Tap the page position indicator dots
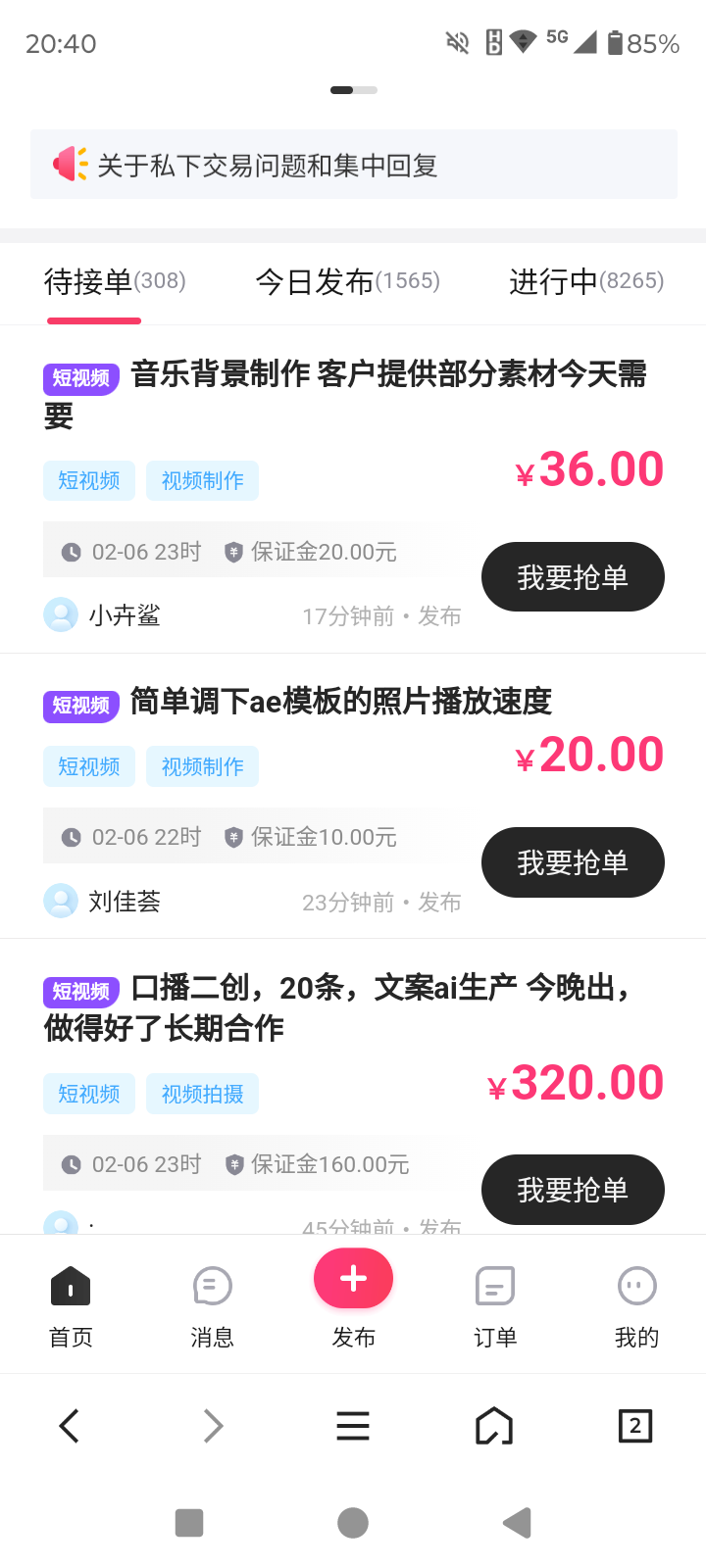This screenshot has height=1568, width=706. (x=353, y=89)
